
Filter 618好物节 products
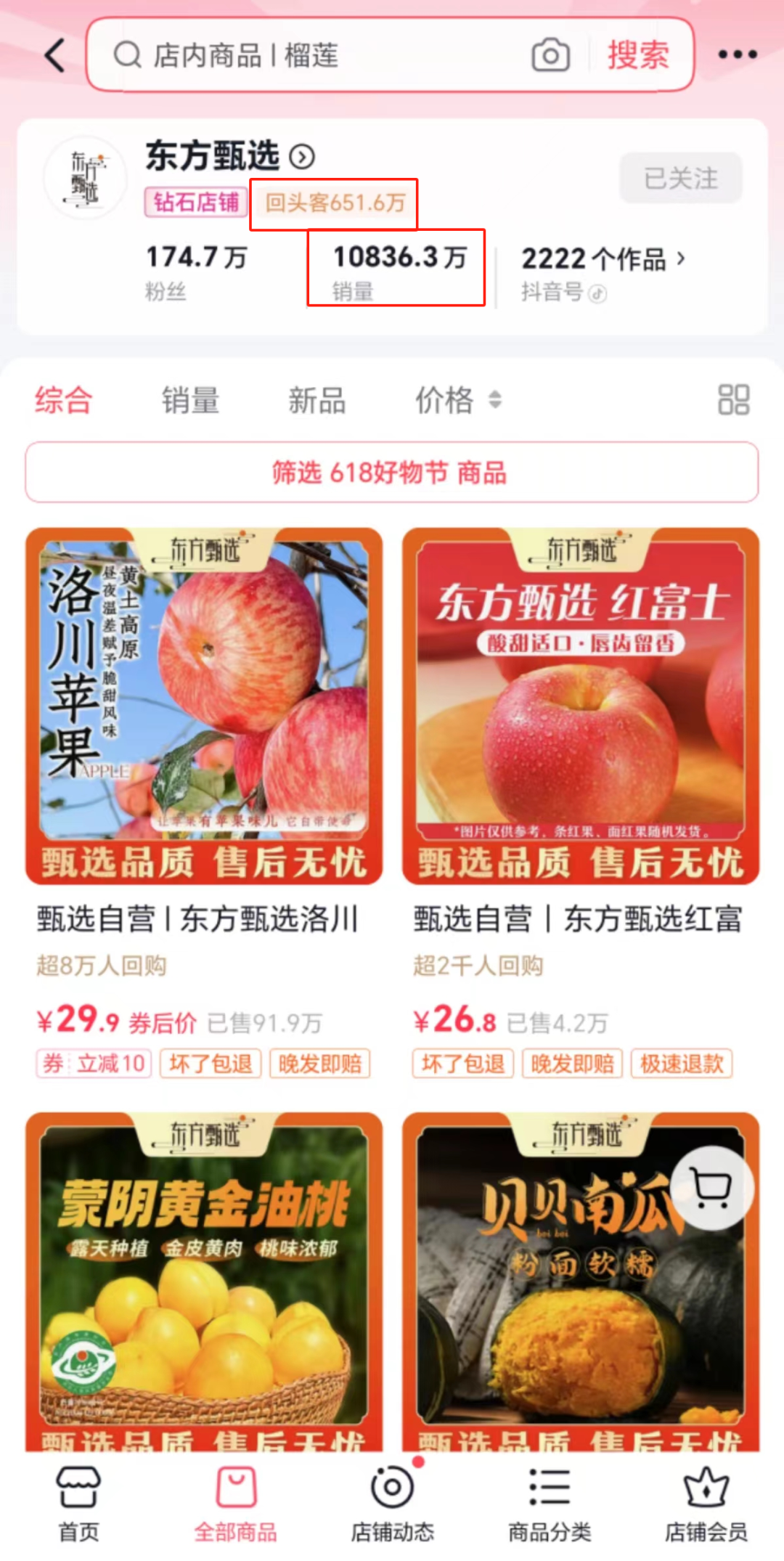[391, 473]
